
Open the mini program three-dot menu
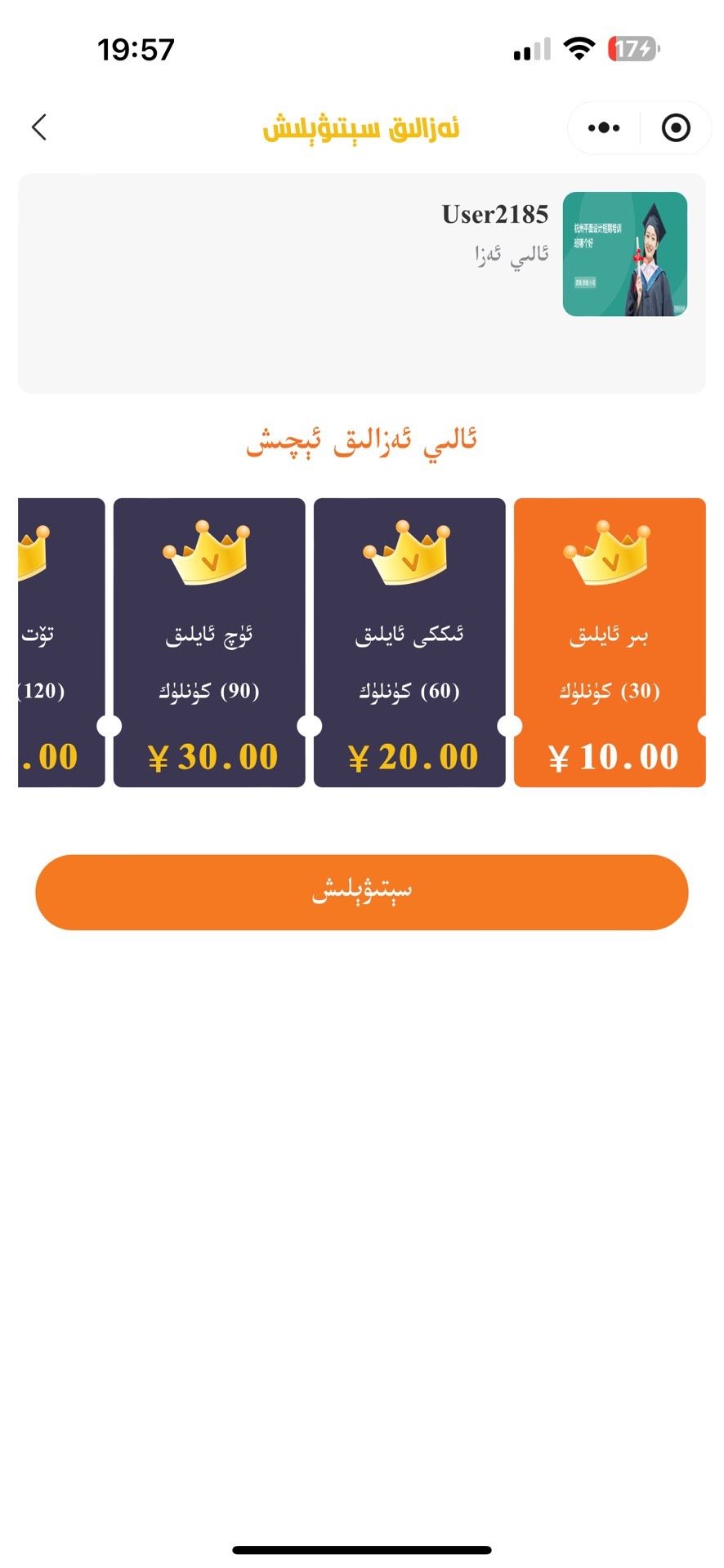[x=604, y=128]
